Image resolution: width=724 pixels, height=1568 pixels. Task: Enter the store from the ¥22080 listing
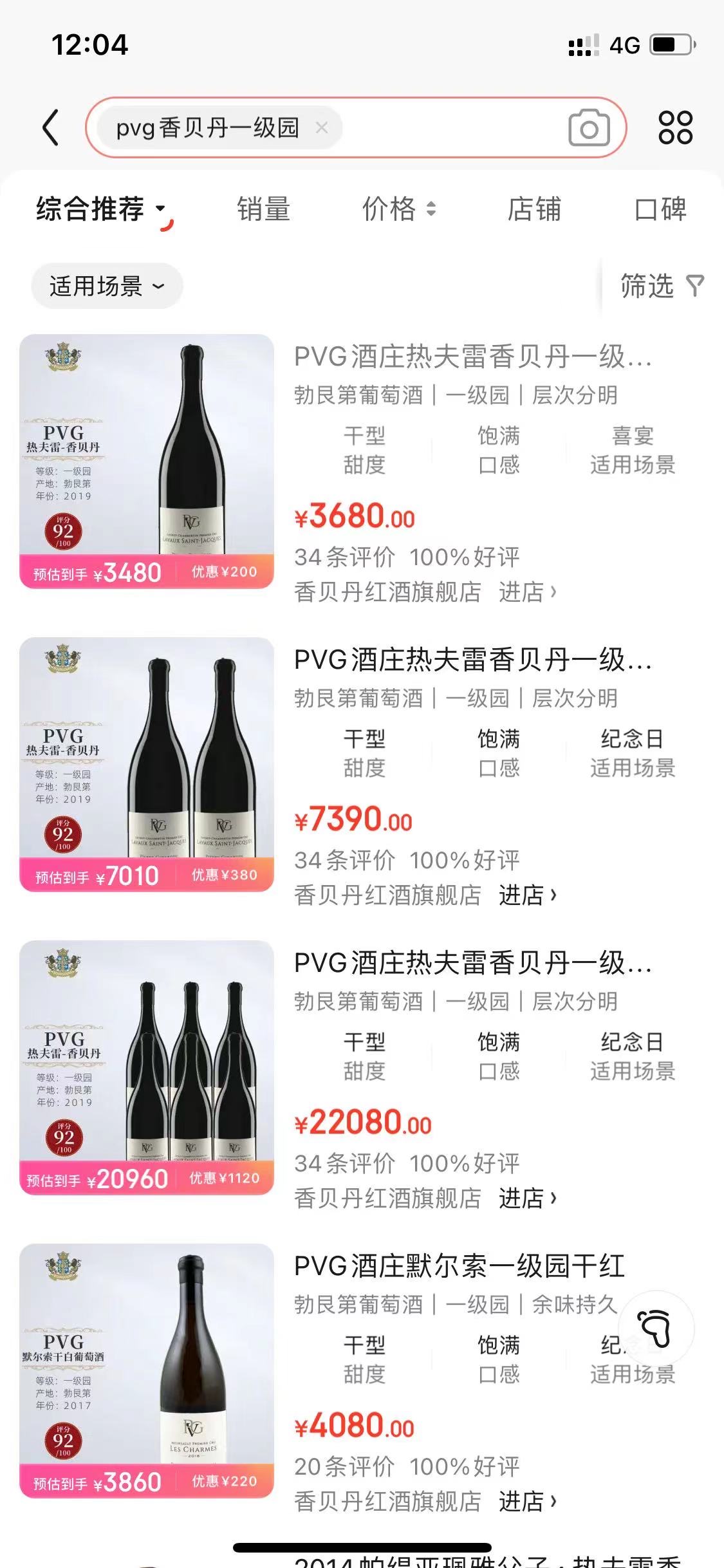coord(527,1199)
